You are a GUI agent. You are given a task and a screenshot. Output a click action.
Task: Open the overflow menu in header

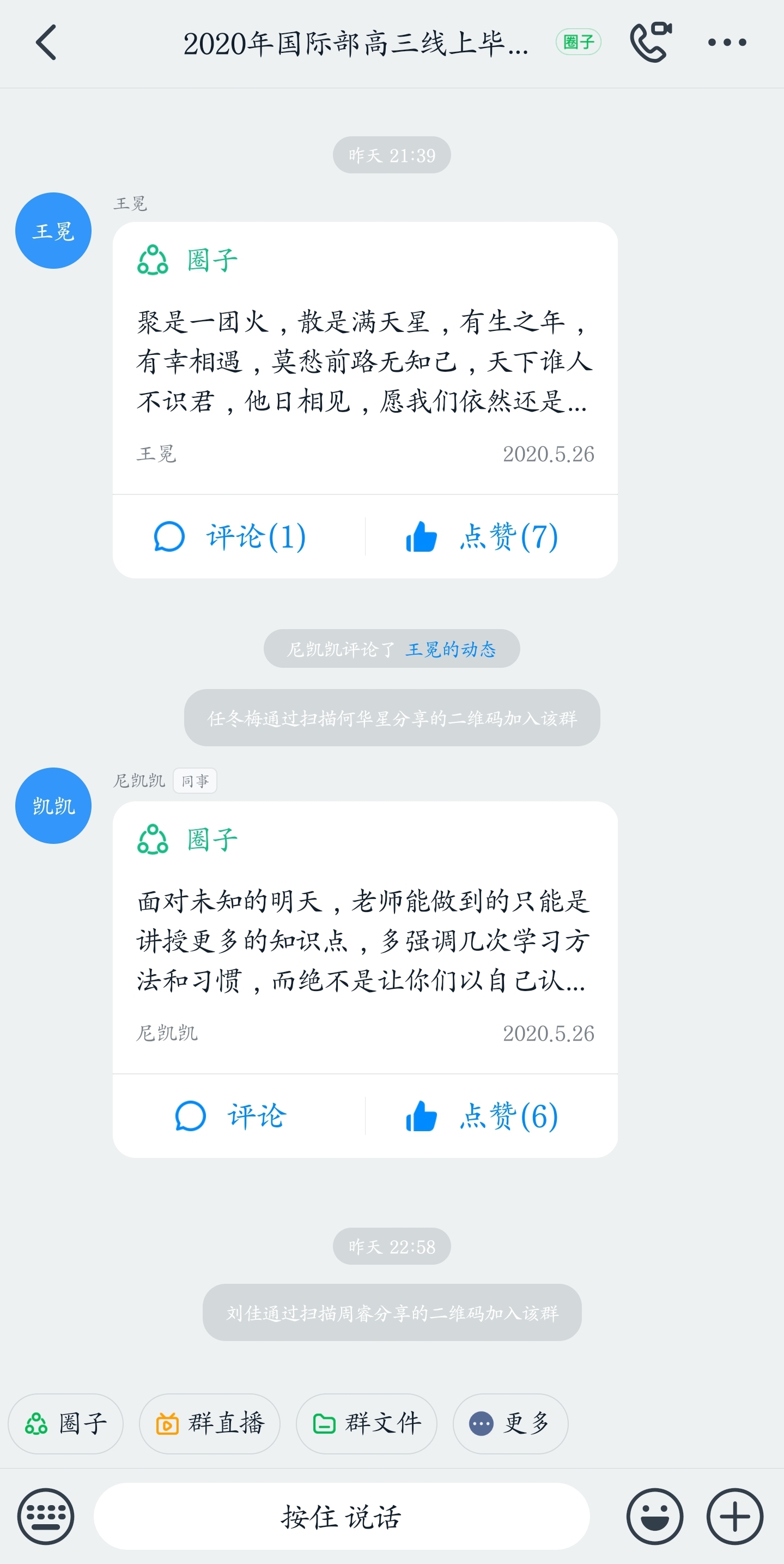tap(726, 43)
